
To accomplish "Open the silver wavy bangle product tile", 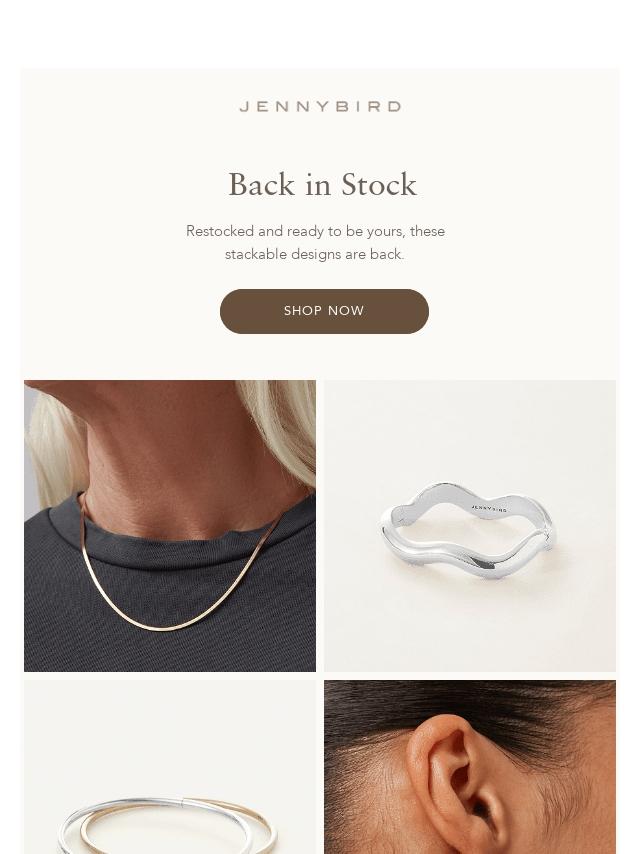I will [470, 526].
